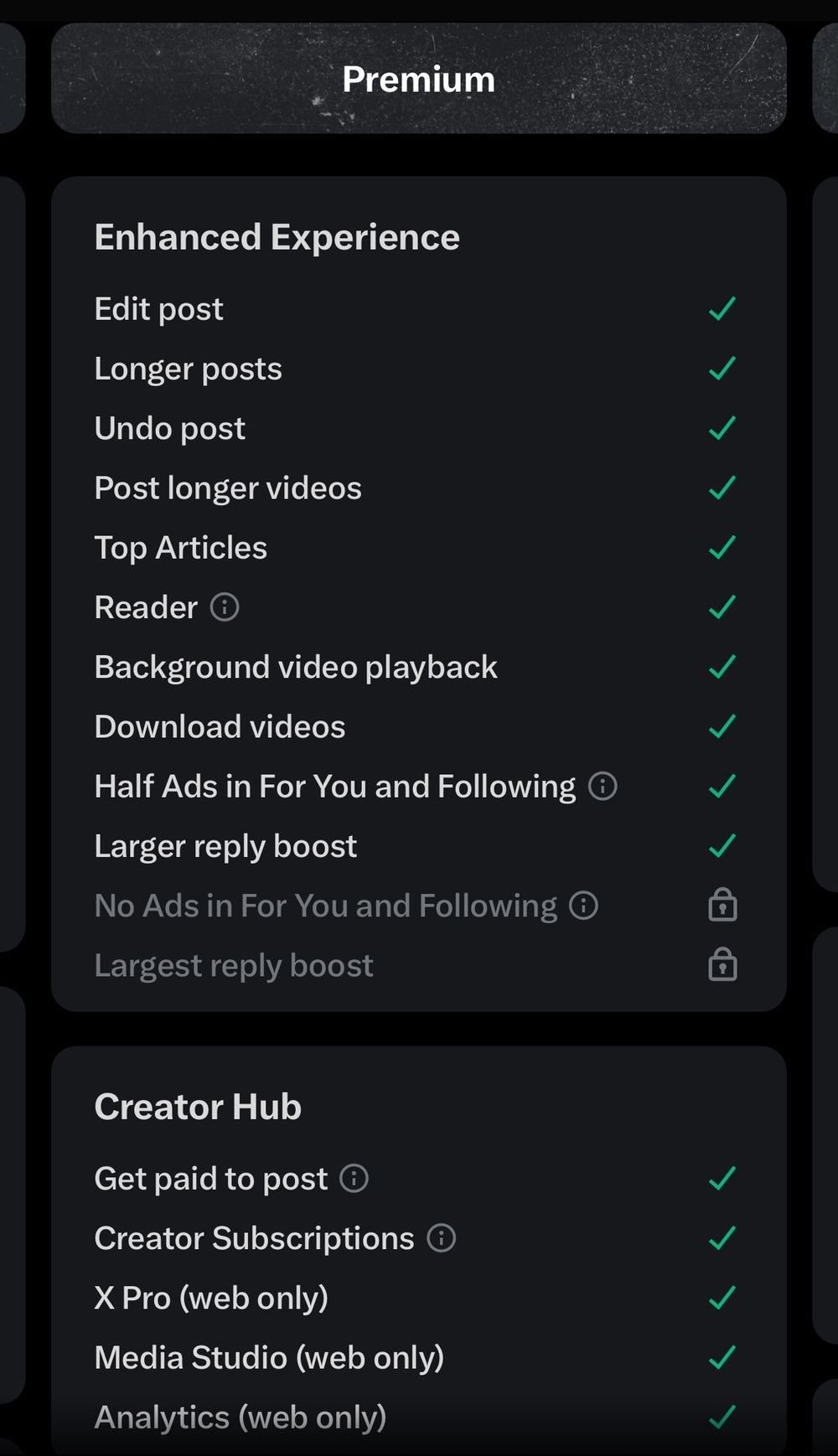View info about No Ads in For You
Screen dimensions: 838x1456
(x=582, y=906)
